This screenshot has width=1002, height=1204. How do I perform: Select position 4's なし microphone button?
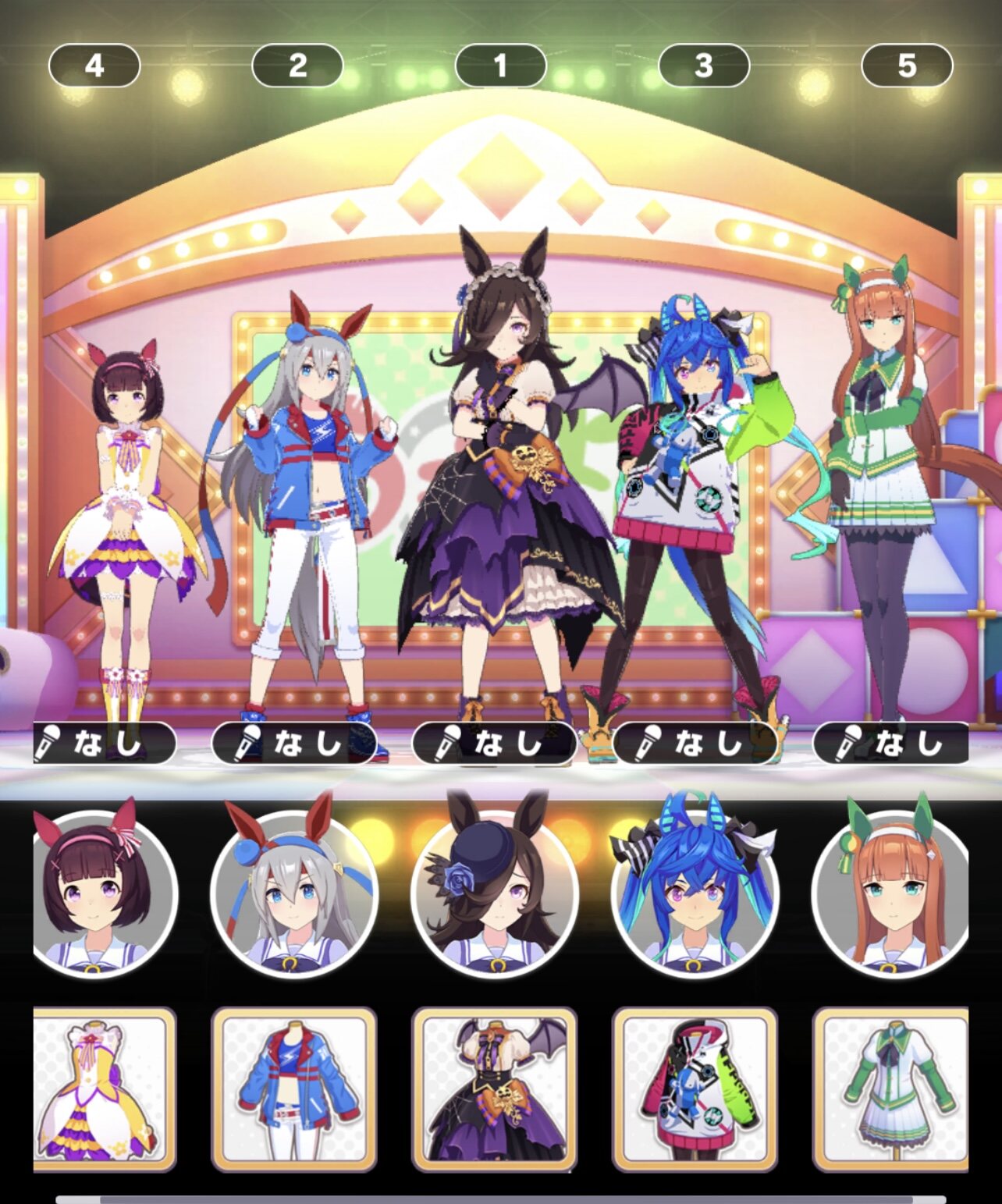[x=104, y=743]
